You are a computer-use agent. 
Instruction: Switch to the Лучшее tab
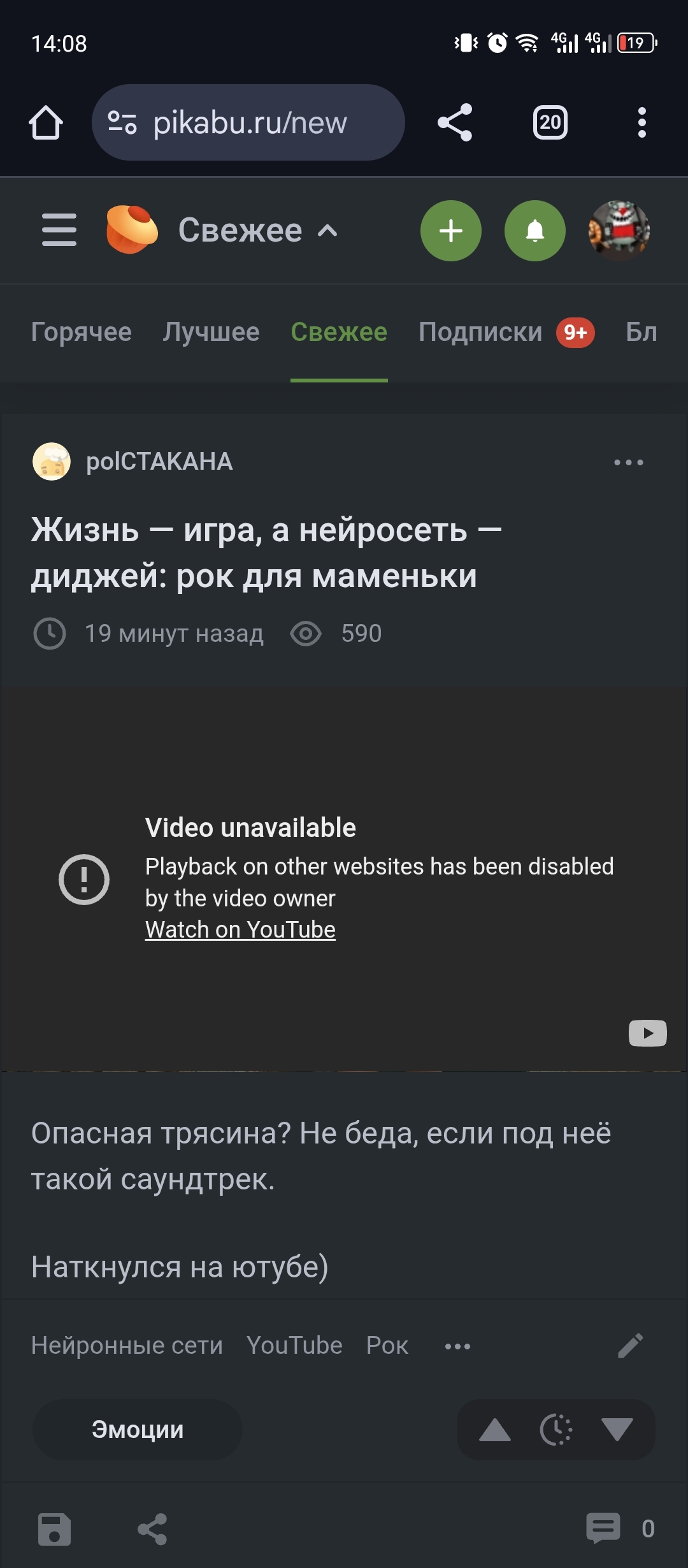click(x=211, y=332)
